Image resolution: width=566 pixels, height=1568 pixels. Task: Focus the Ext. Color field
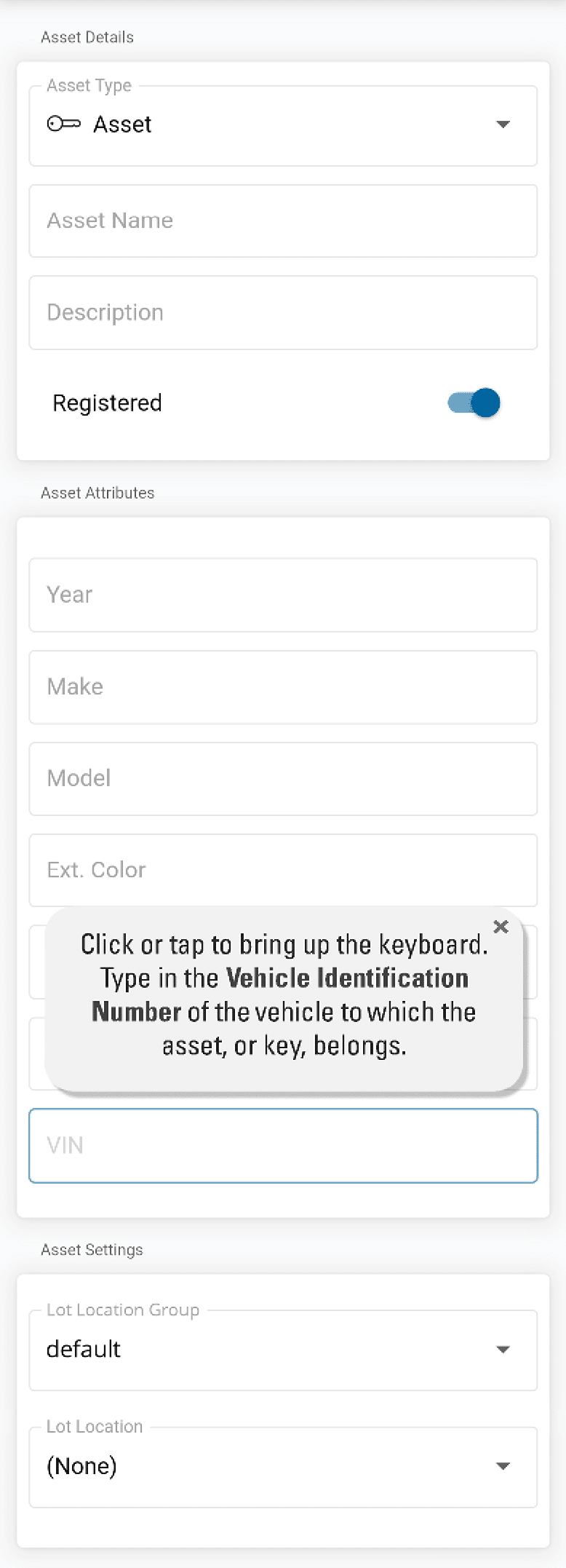(283, 870)
